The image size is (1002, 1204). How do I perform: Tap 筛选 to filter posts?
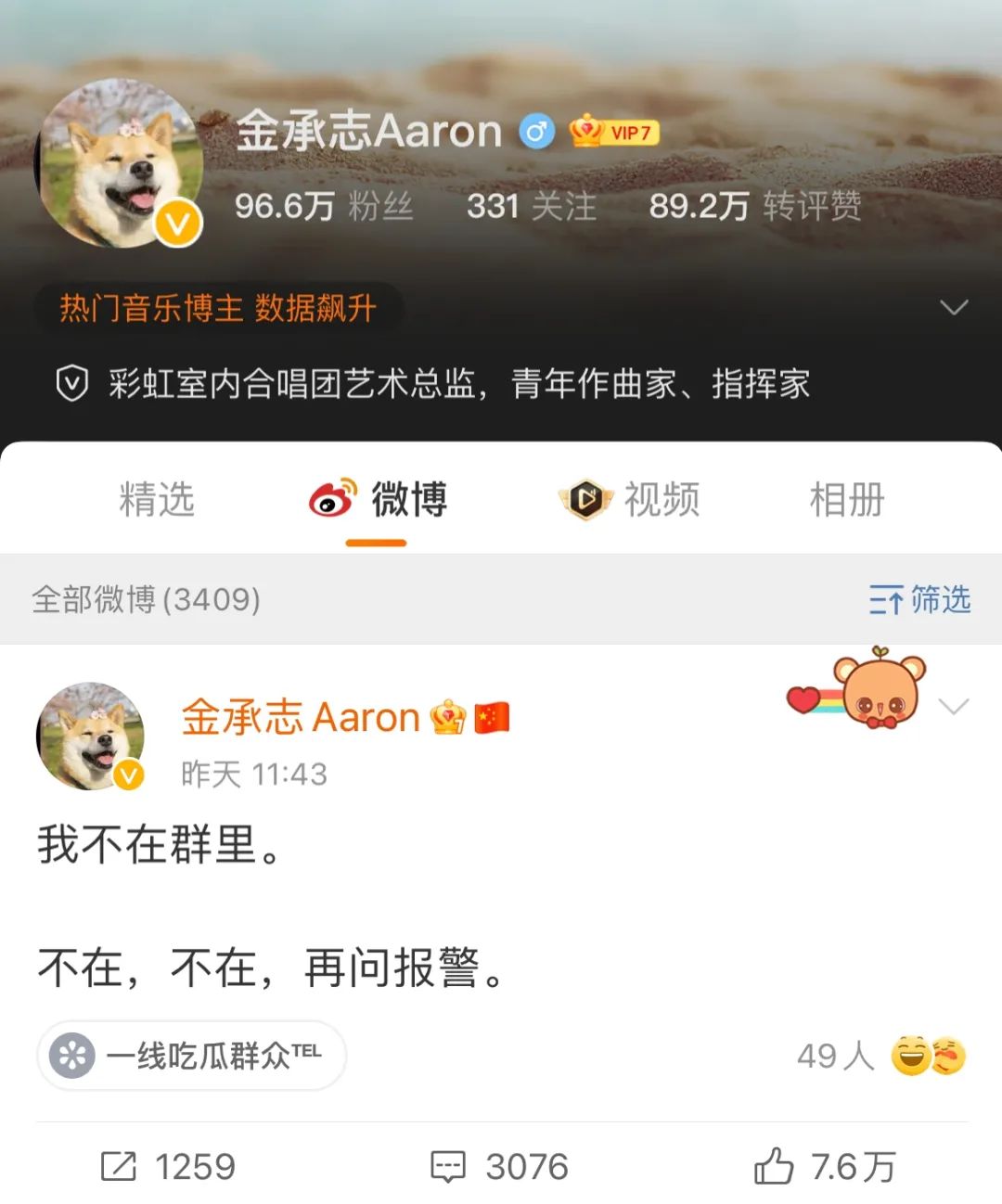pos(919,600)
